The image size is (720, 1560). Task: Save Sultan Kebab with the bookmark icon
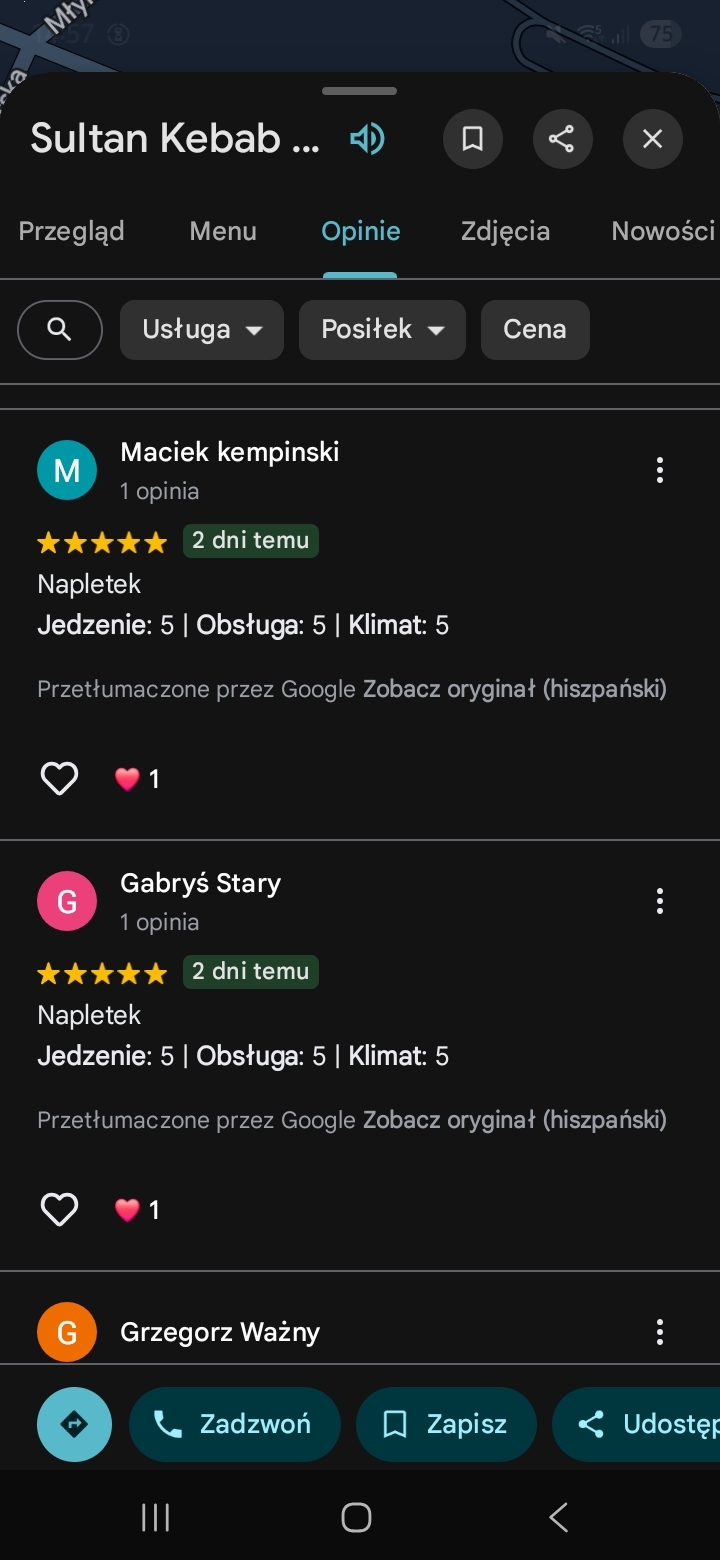[473, 139]
